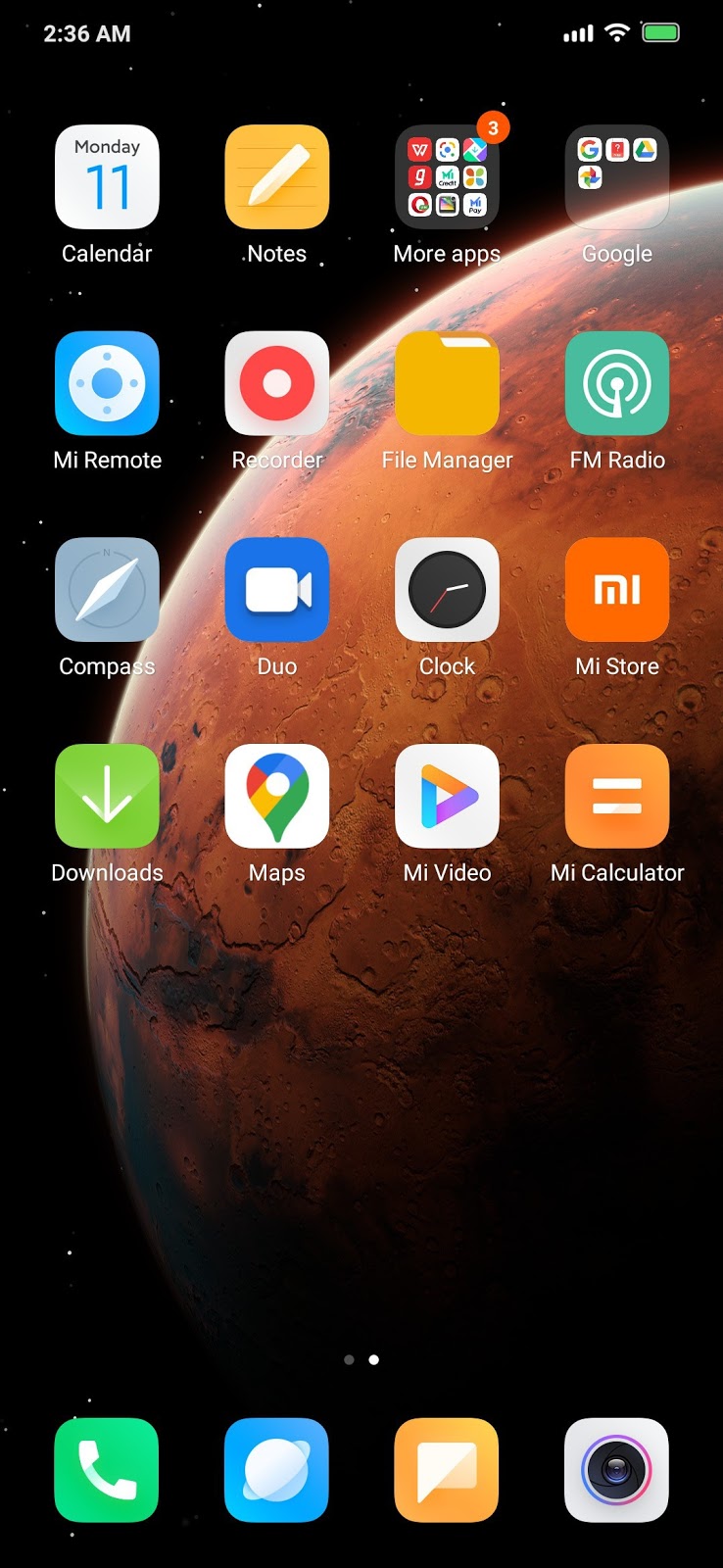Image resolution: width=723 pixels, height=1568 pixels.
Task: Expand the Google folder
Action: pos(617,177)
